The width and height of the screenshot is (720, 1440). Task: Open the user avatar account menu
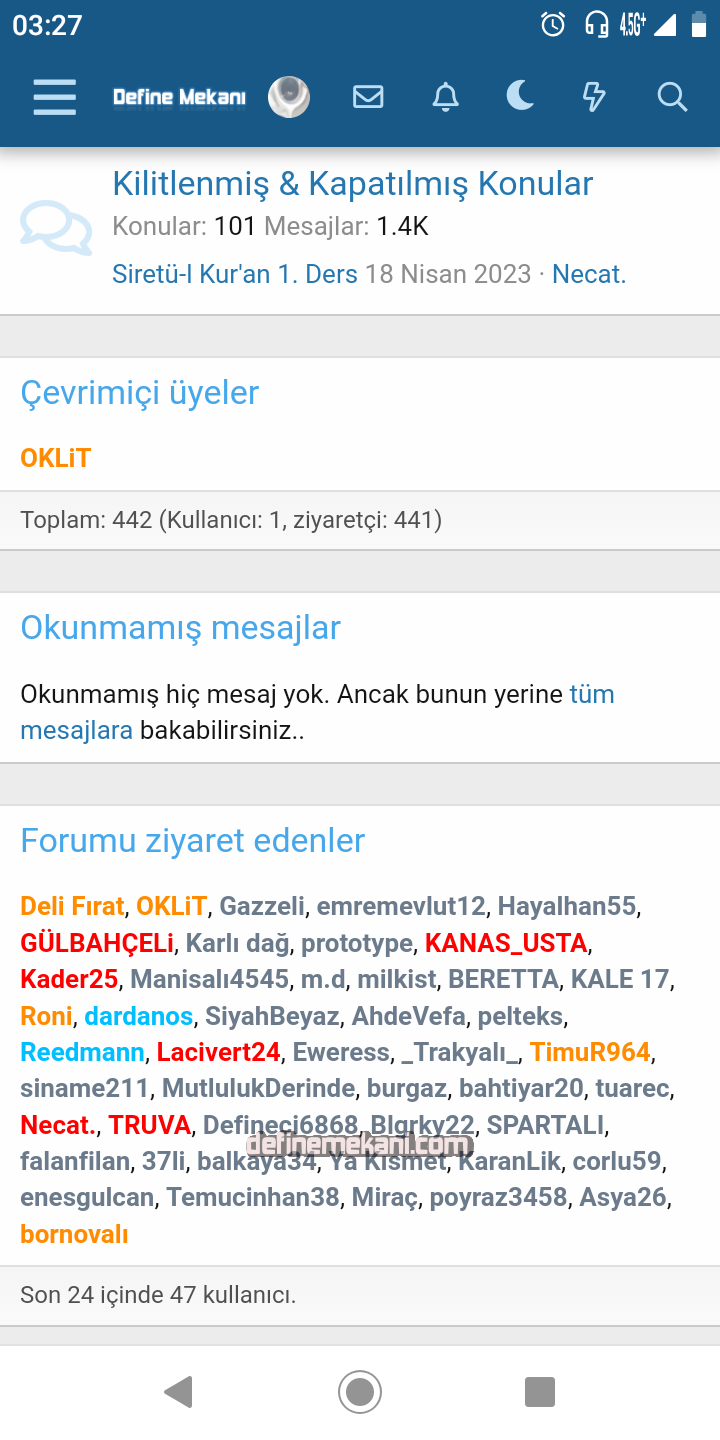coord(289,97)
